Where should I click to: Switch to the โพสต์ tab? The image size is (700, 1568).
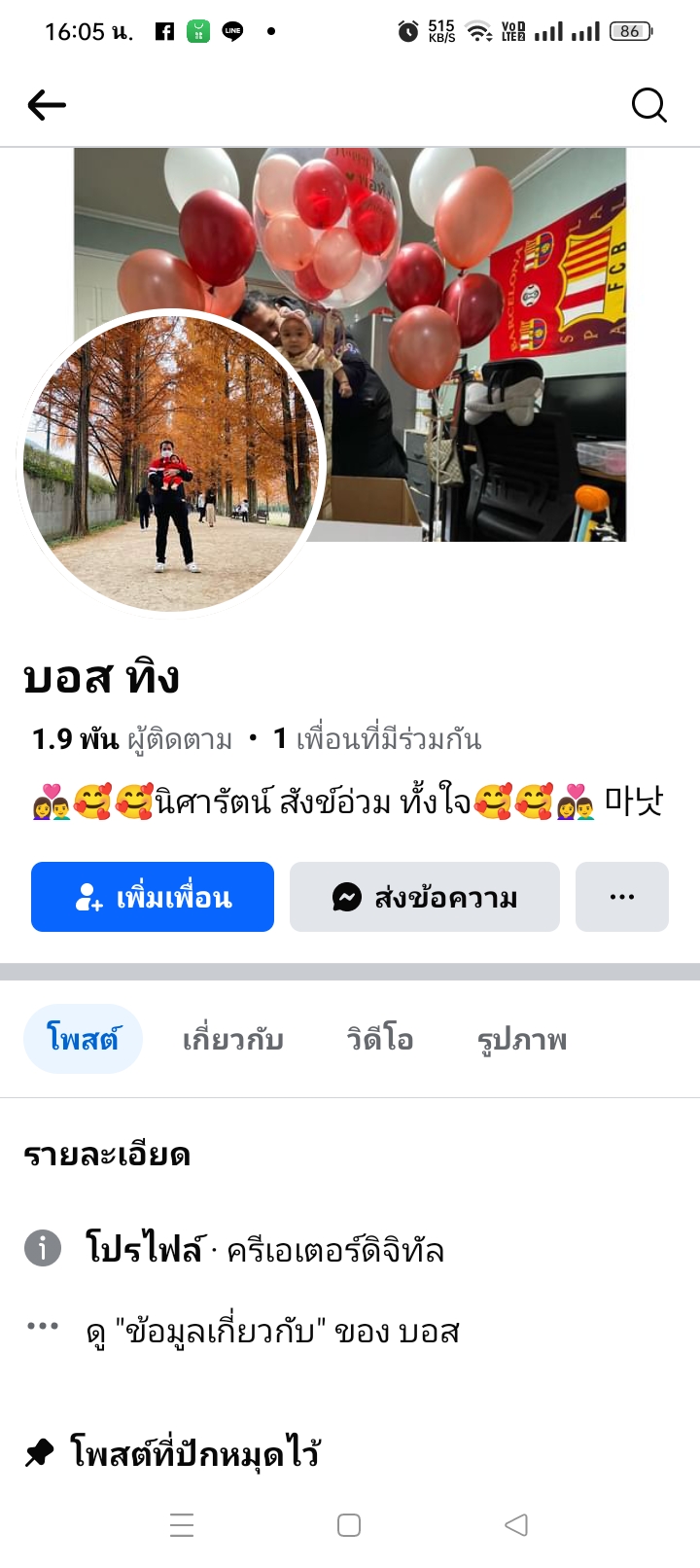(x=83, y=1039)
